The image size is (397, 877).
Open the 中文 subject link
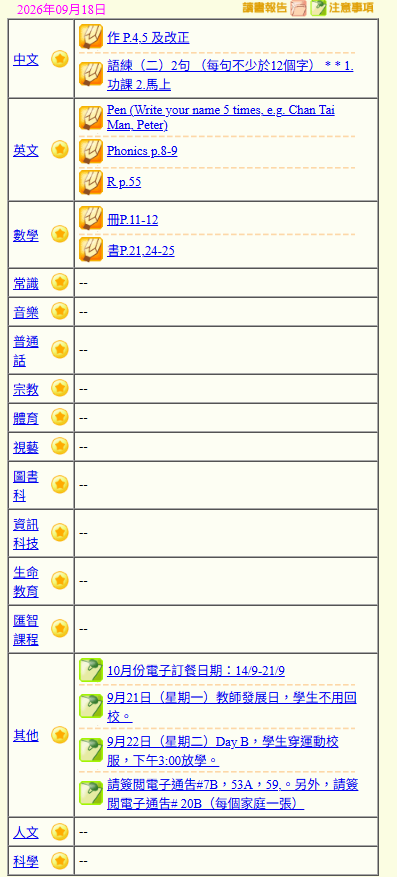(x=26, y=59)
